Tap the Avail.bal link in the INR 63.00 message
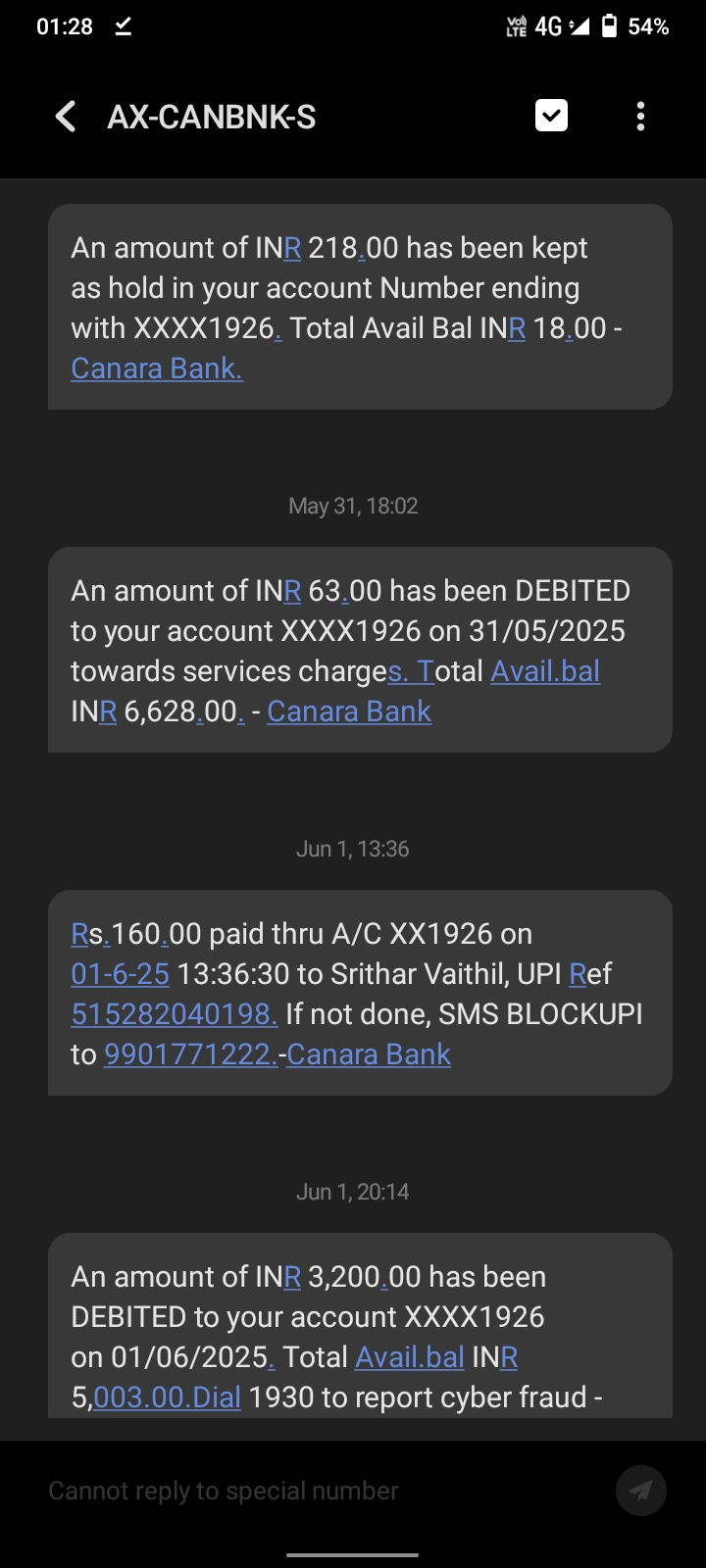 [x=545, y=671]
